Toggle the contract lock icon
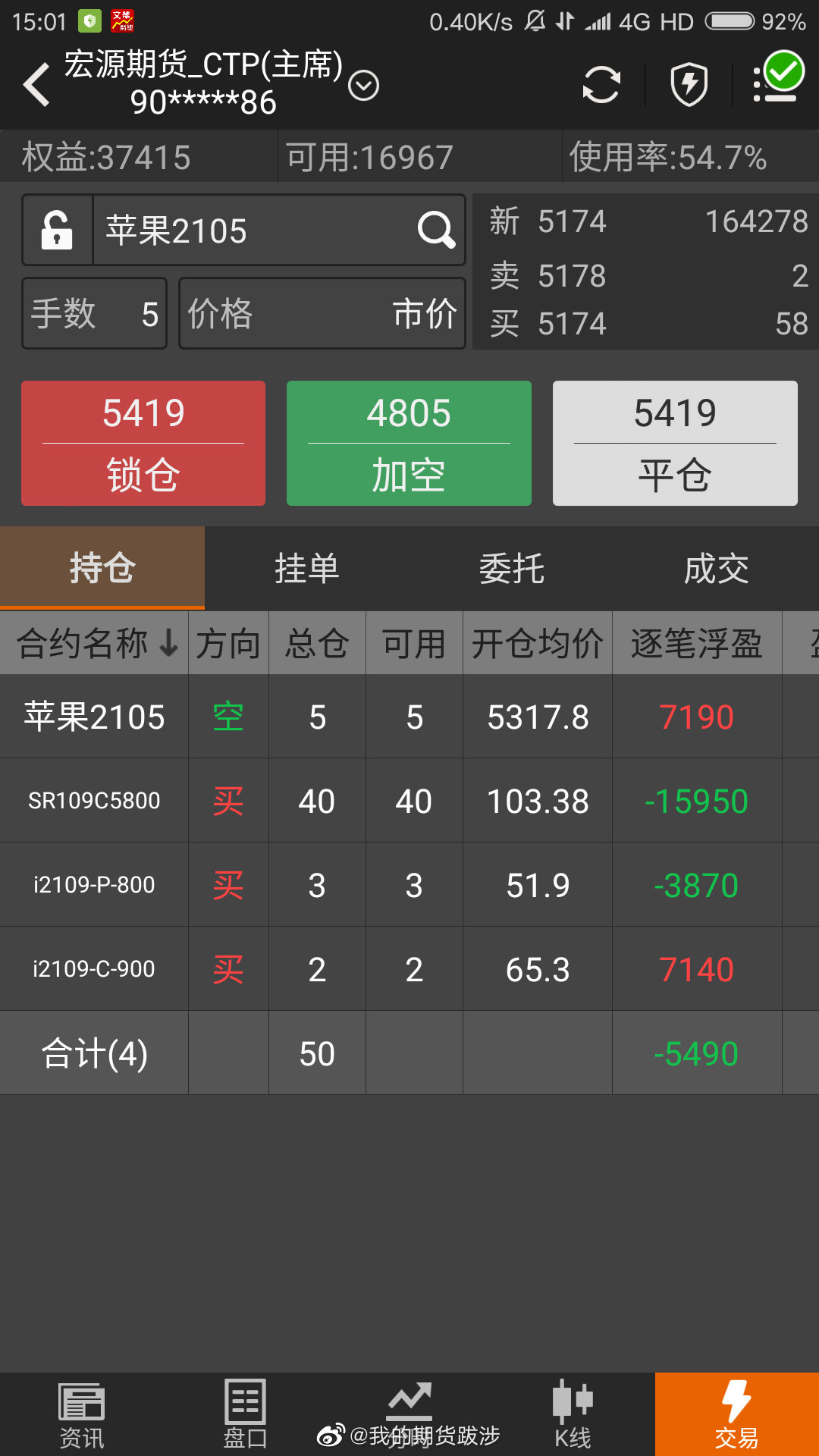The width and height of the screenshot is (819, 1456). (58, 231)
